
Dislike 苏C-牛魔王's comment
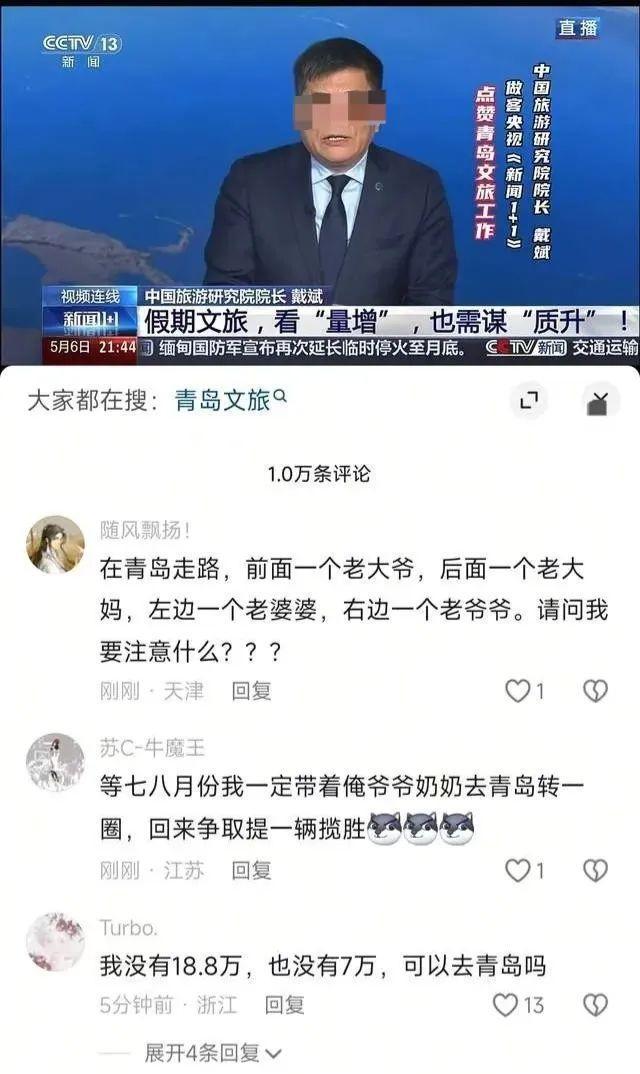(595, 870)
